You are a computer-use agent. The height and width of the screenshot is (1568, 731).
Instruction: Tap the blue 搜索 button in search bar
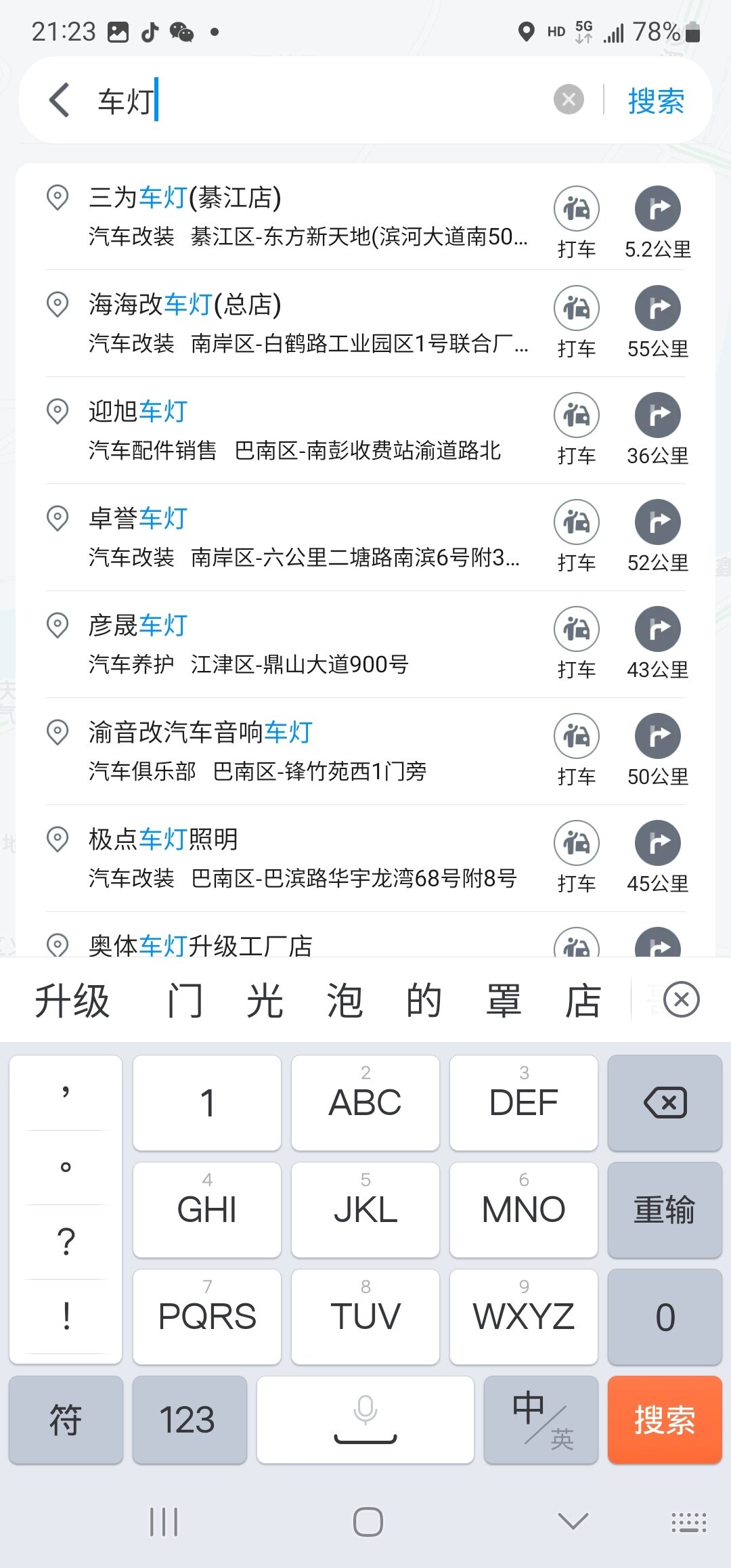(x=656, y=101)
